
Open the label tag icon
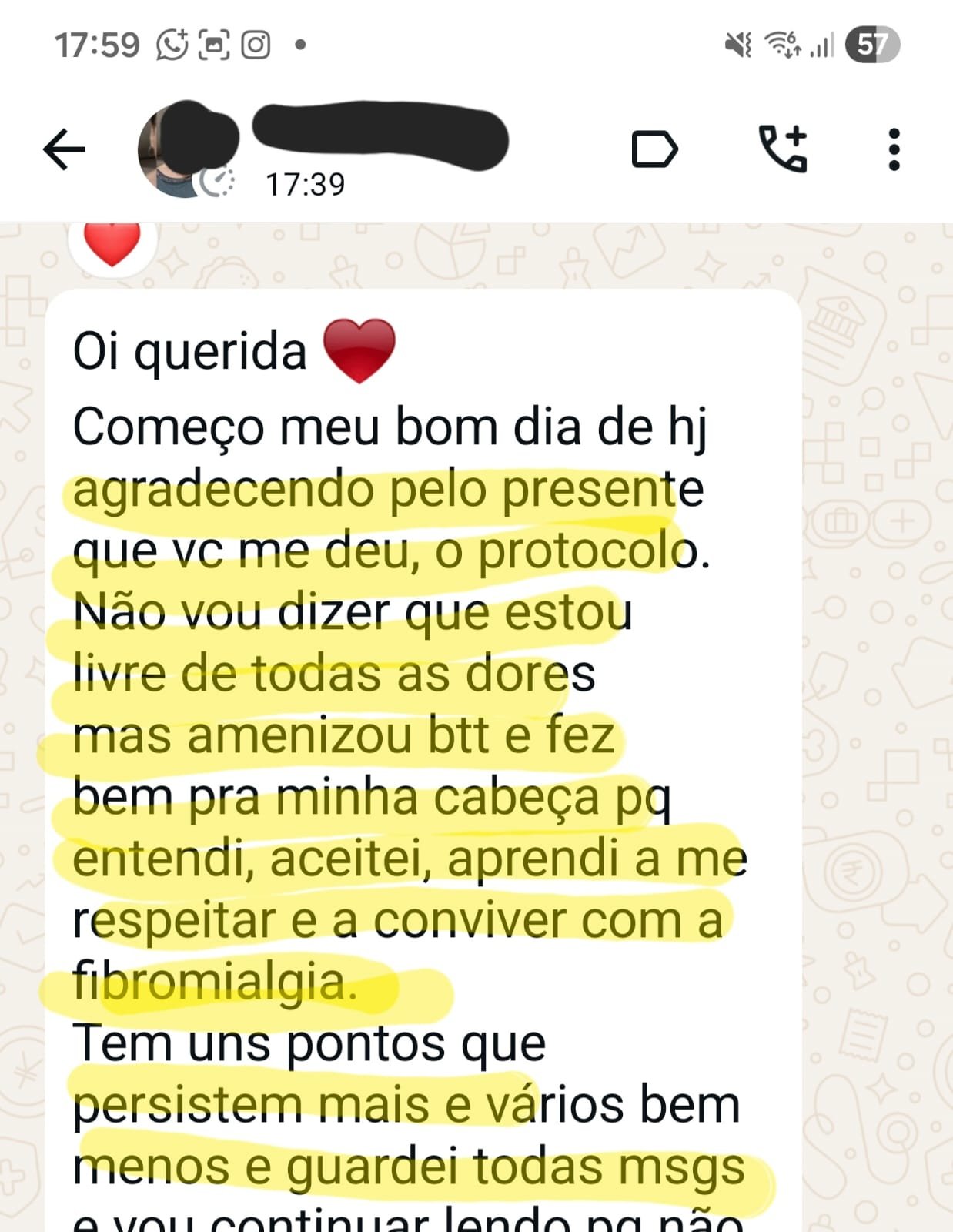point(654,149)
